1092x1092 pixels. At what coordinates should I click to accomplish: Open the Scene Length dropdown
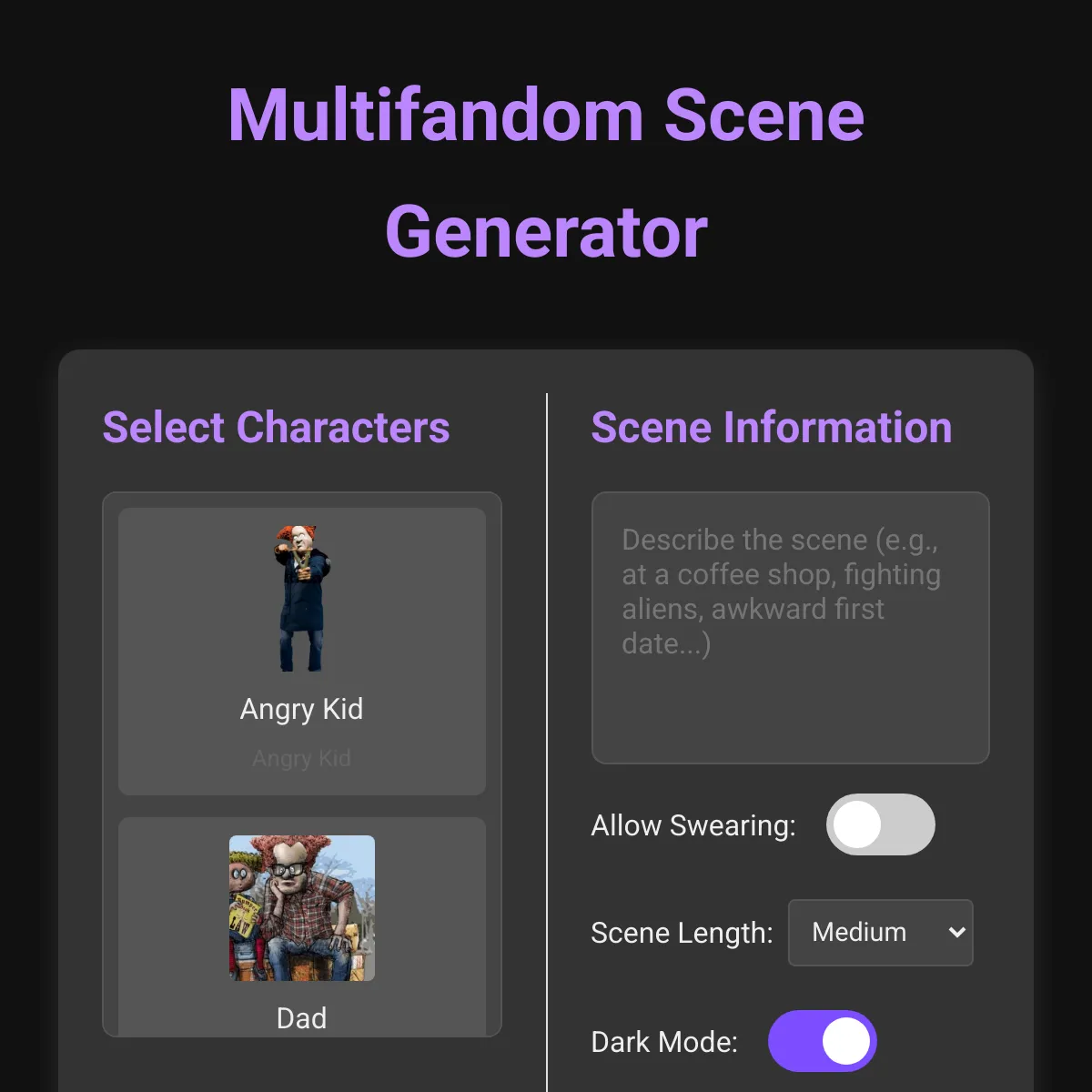880,933
